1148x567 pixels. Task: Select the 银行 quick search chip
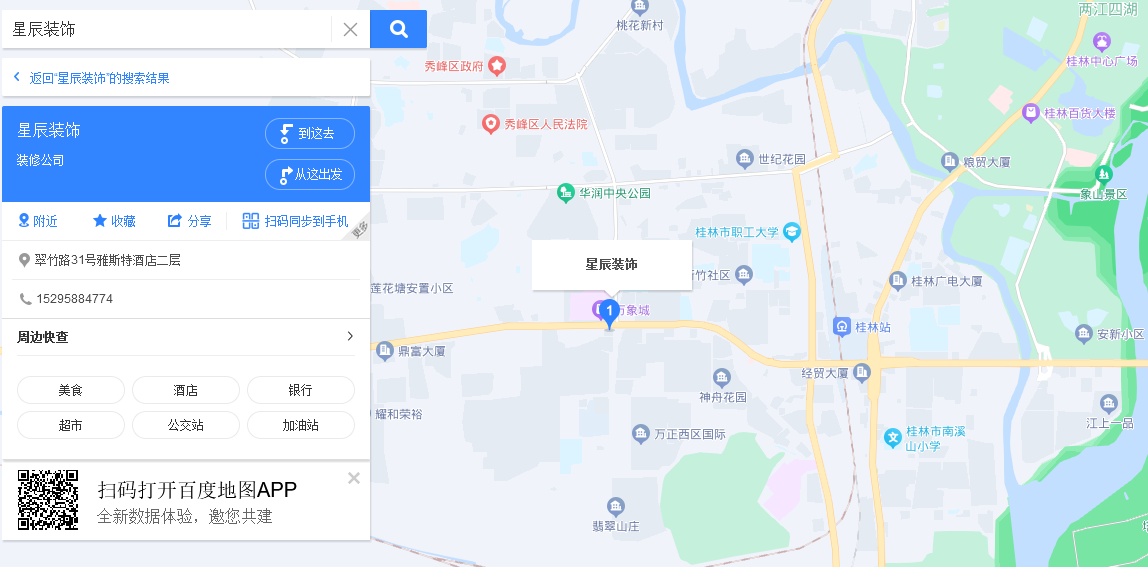[x=300, y=390]
